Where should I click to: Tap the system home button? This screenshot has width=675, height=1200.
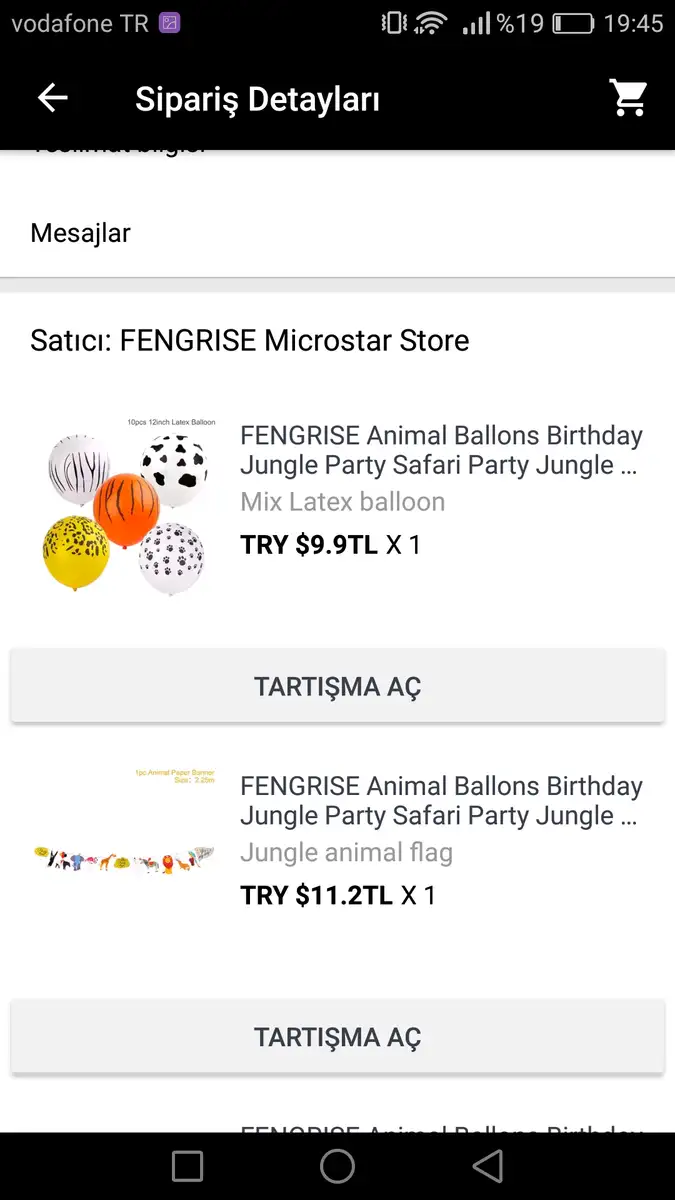[337, 1166]
